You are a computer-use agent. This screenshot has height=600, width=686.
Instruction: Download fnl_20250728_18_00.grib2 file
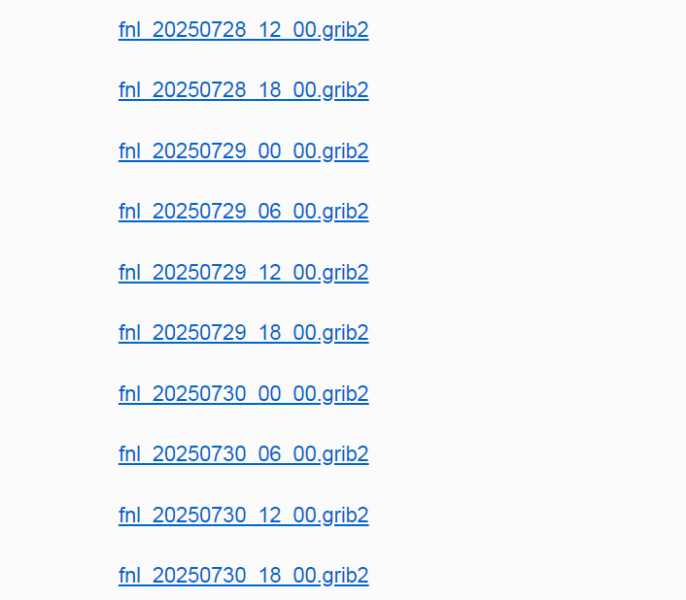pos(243,91)
